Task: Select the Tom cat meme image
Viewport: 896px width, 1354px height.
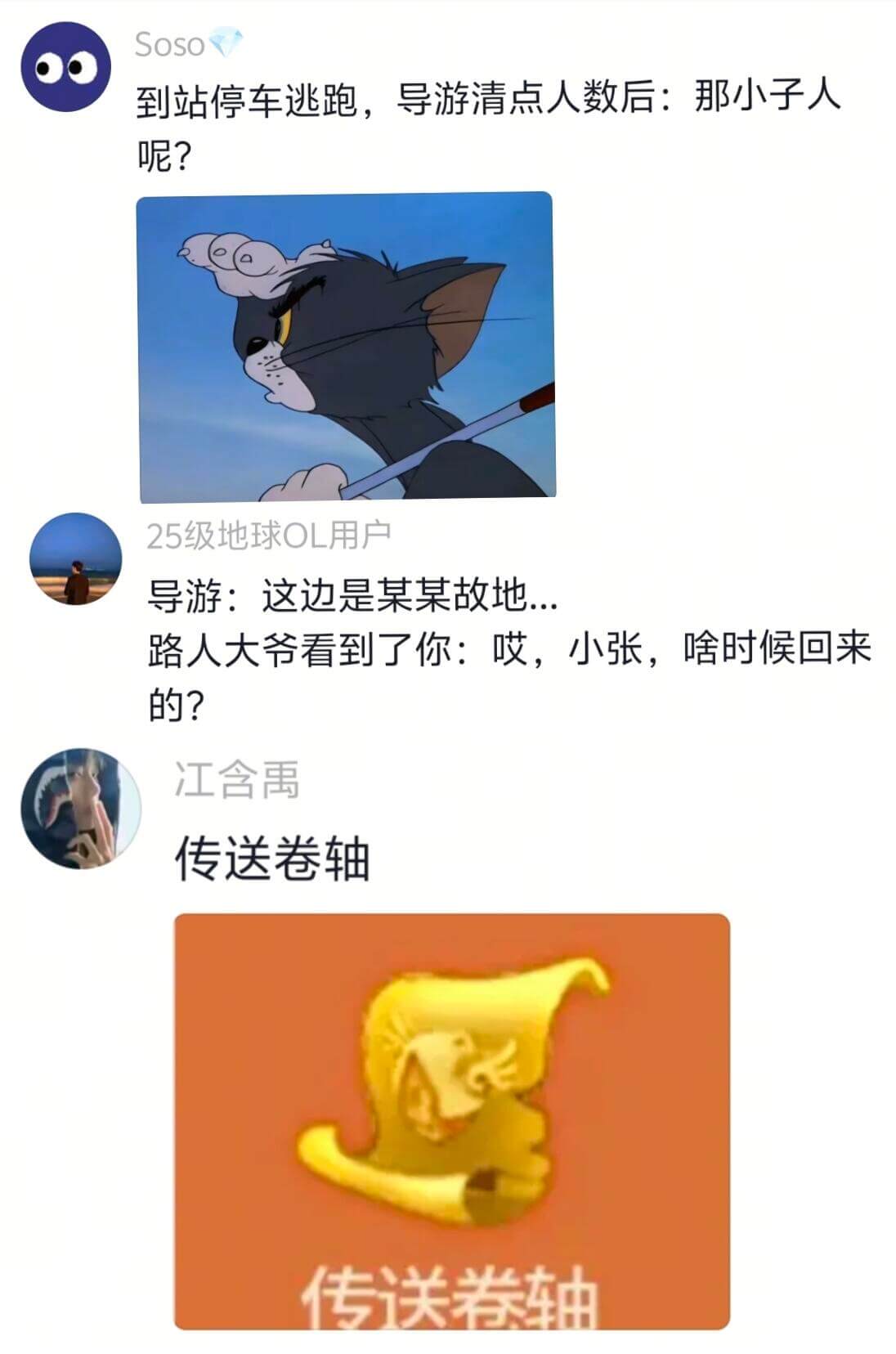Action: [343, 347]
